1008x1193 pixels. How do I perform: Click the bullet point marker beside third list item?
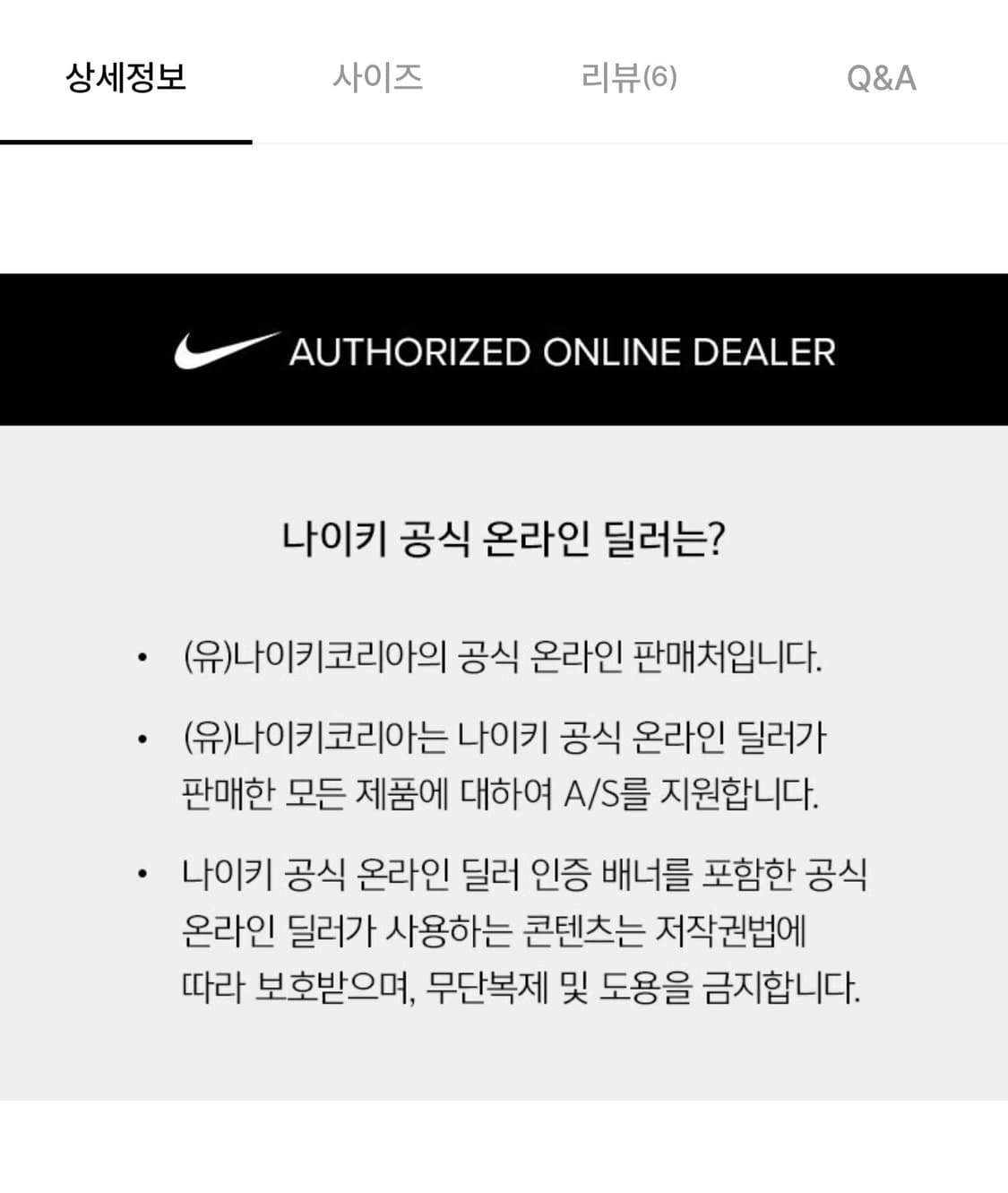[140, 869]
